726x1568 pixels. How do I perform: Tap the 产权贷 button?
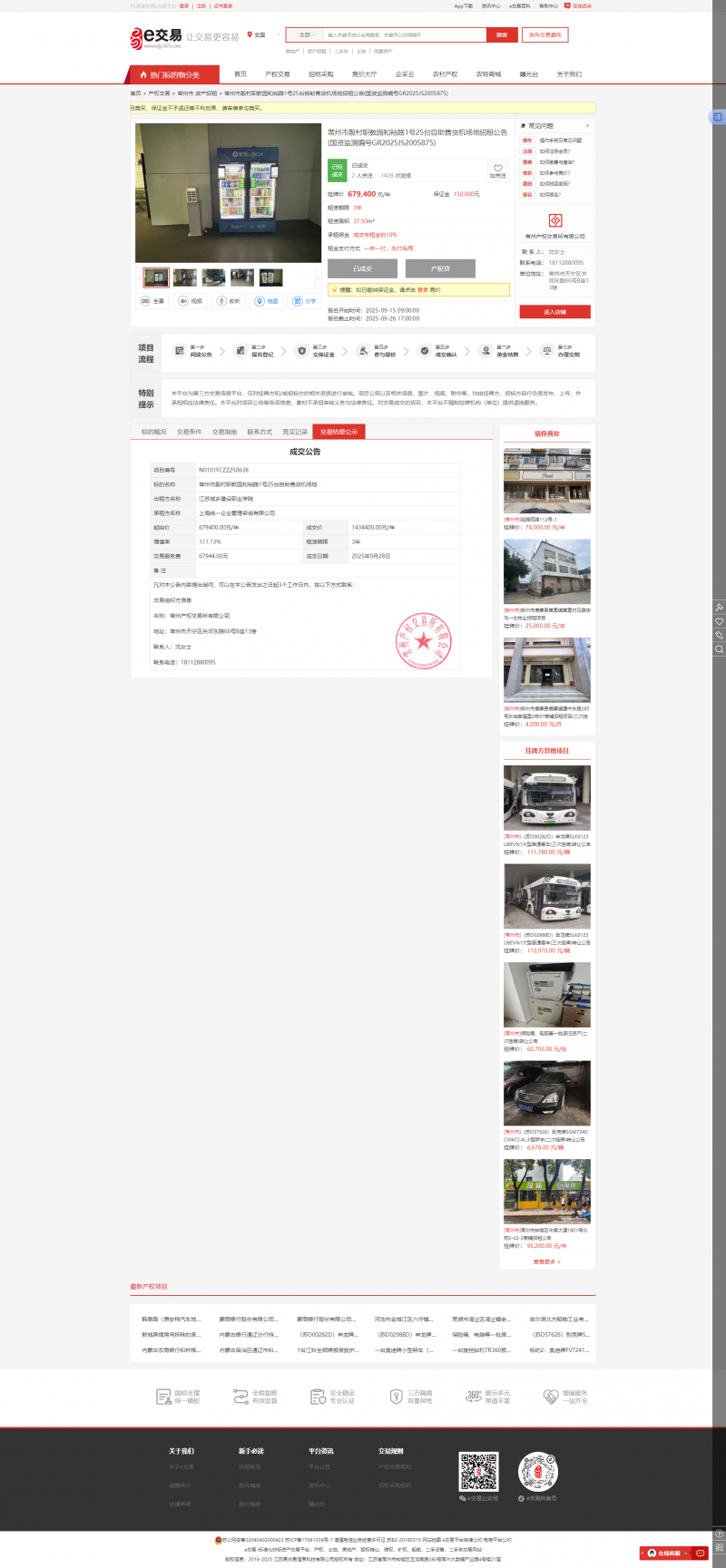440,268
